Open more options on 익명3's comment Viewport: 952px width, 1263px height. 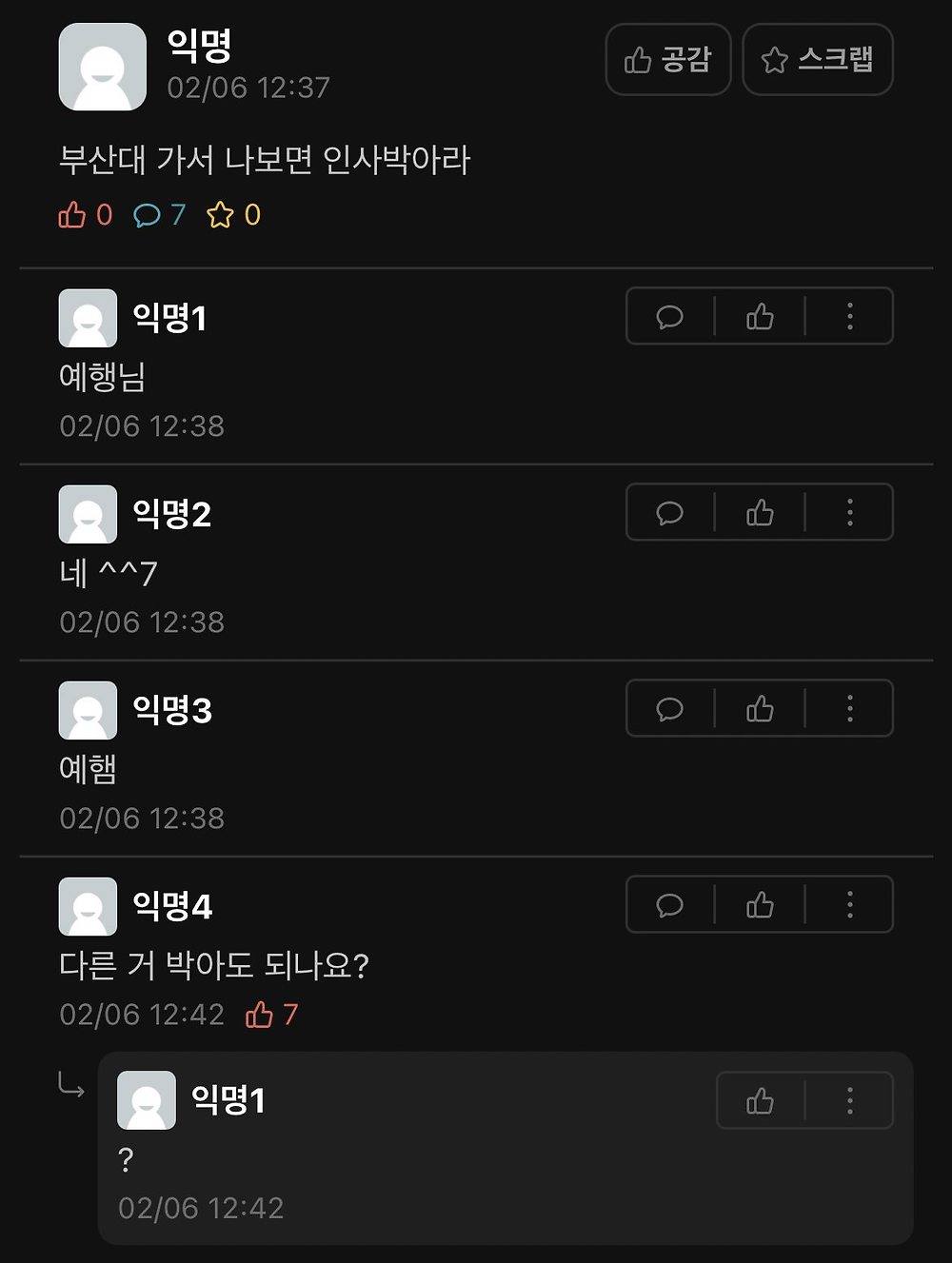[850, 708]
